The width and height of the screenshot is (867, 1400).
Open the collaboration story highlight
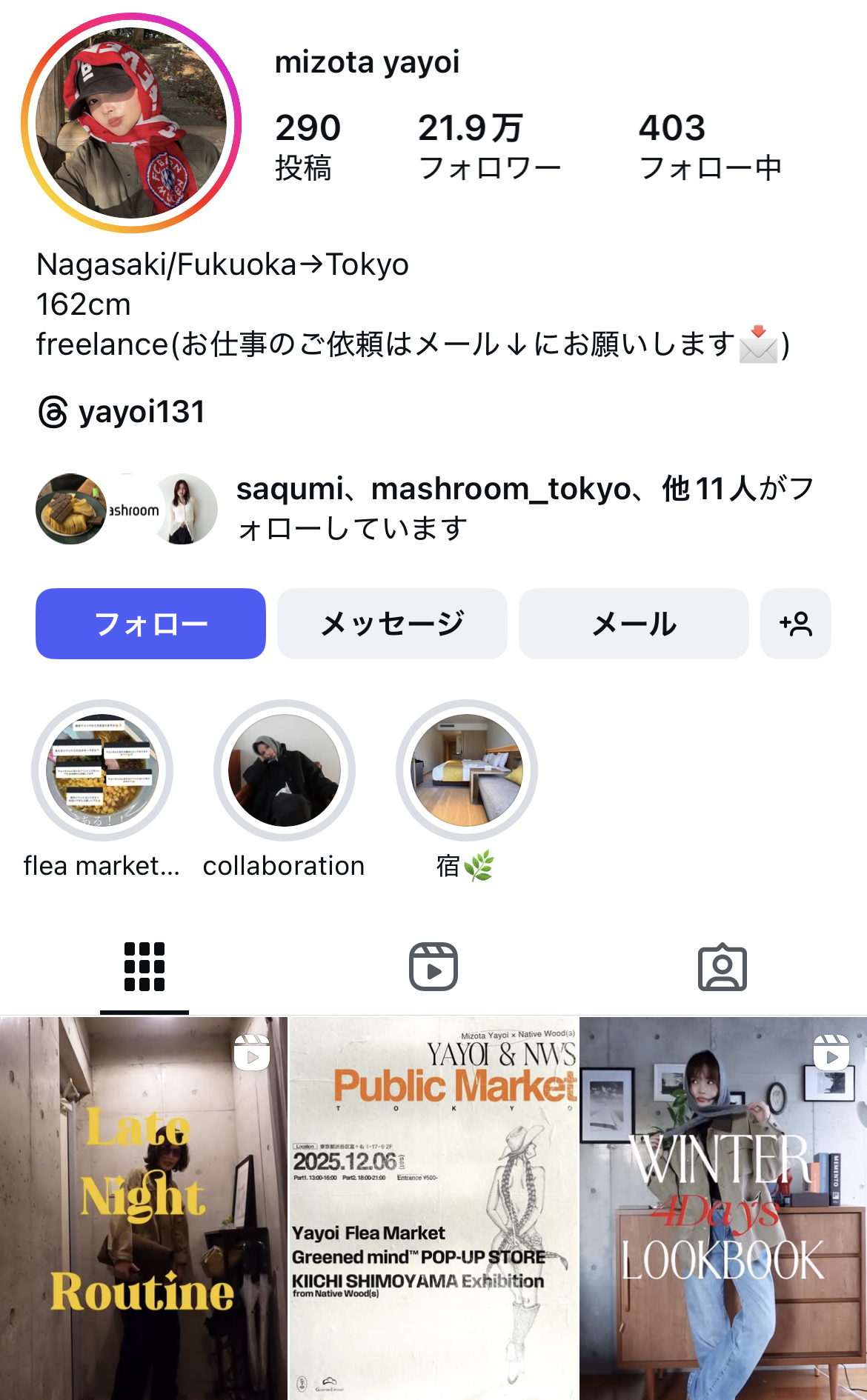click(285, 770)
